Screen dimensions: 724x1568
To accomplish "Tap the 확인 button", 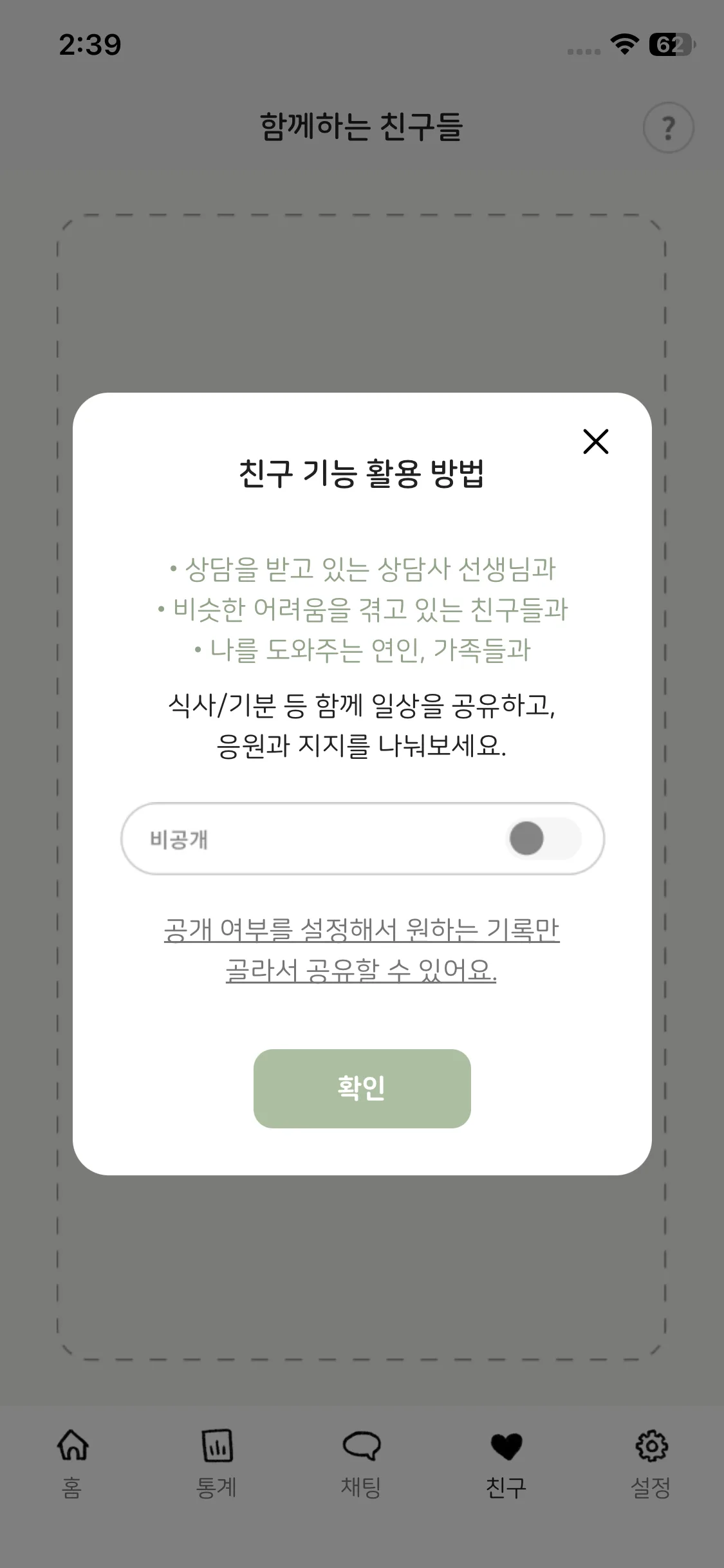I will pos(362,1088).
